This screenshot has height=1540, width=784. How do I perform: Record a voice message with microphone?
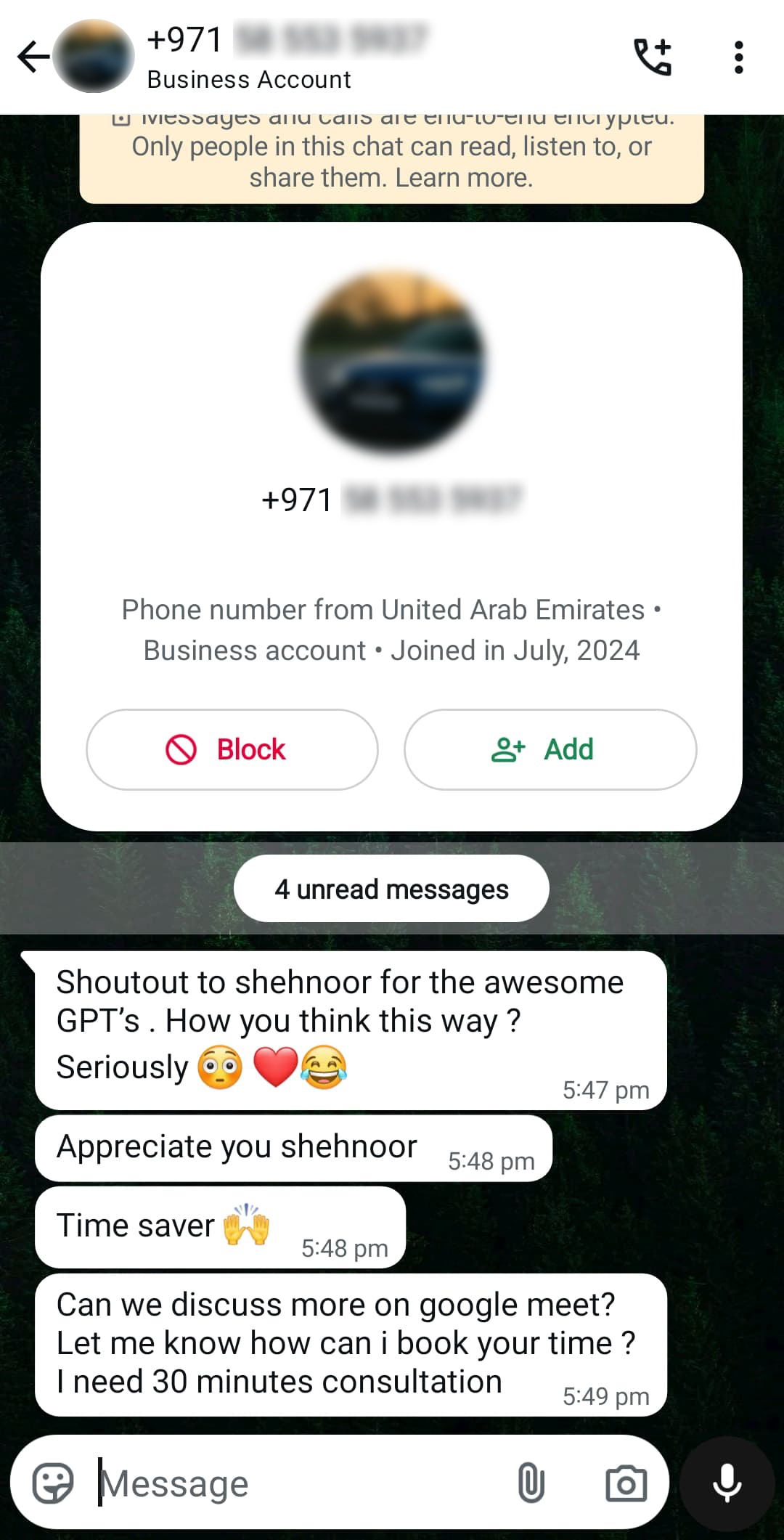727,1483
